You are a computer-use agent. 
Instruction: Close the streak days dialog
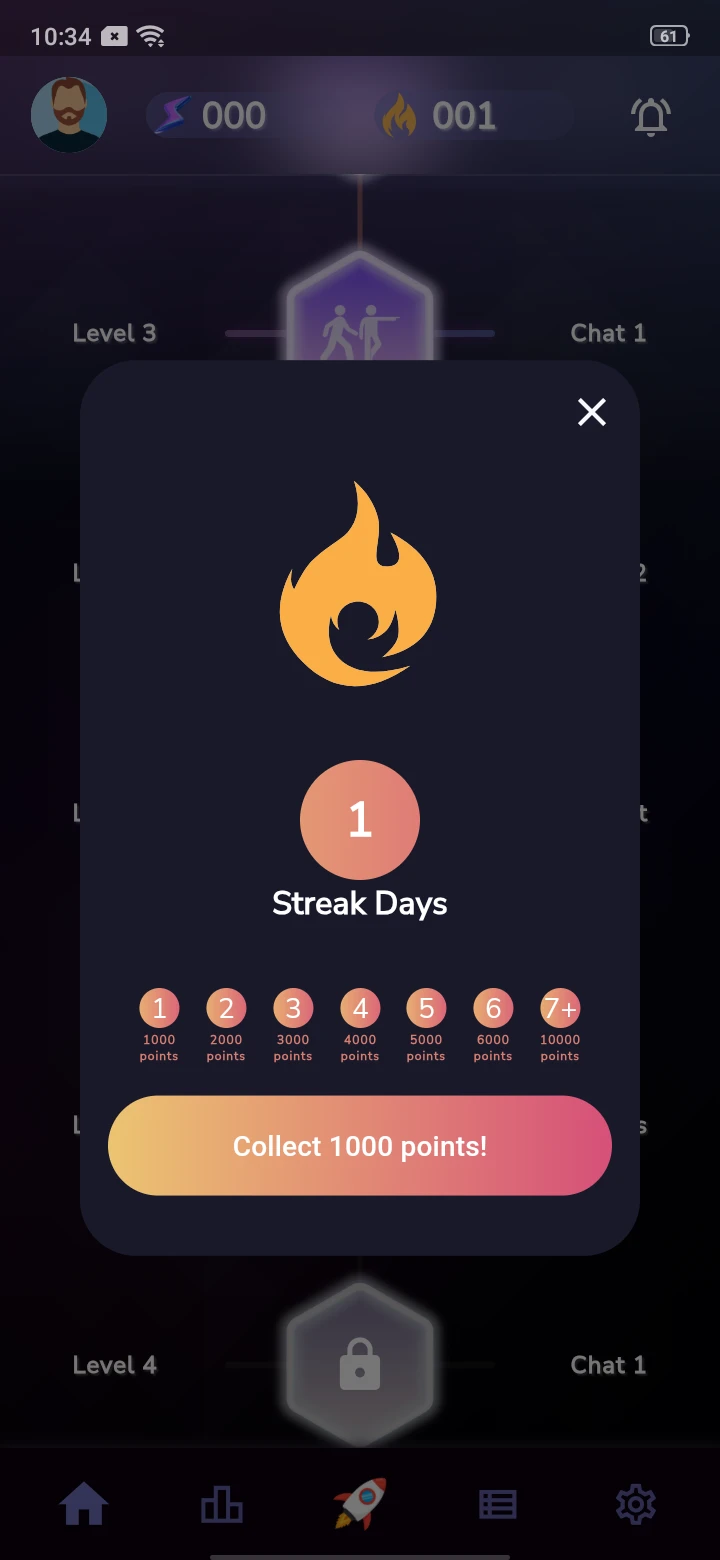click(592, 412)
